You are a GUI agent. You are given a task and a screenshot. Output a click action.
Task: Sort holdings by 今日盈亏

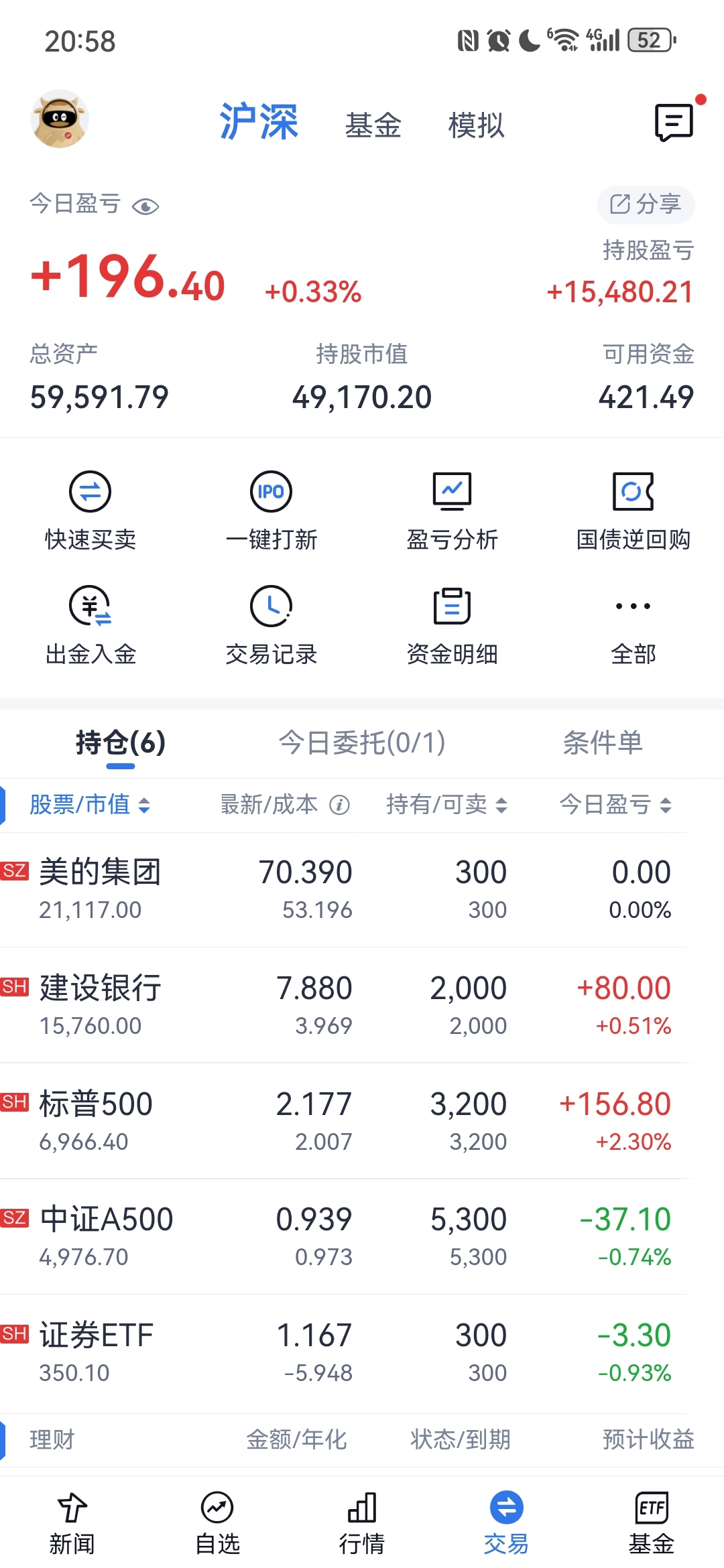coord(615,805)
